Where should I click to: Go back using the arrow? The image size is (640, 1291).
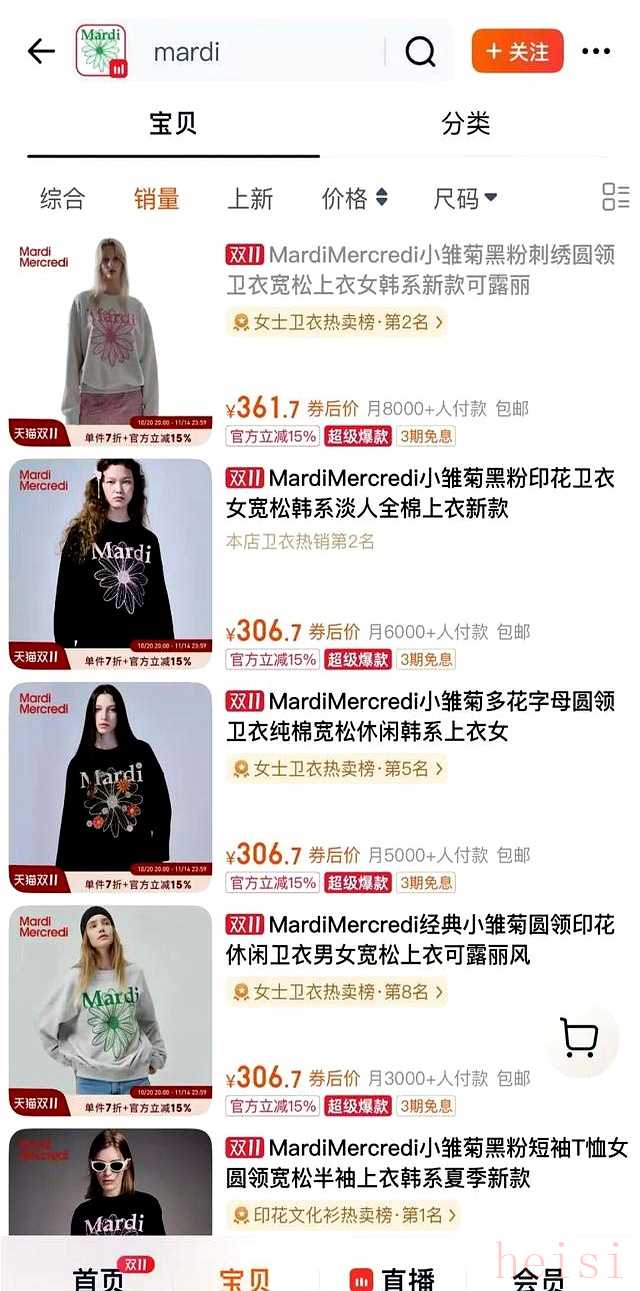tap(41, 51)
